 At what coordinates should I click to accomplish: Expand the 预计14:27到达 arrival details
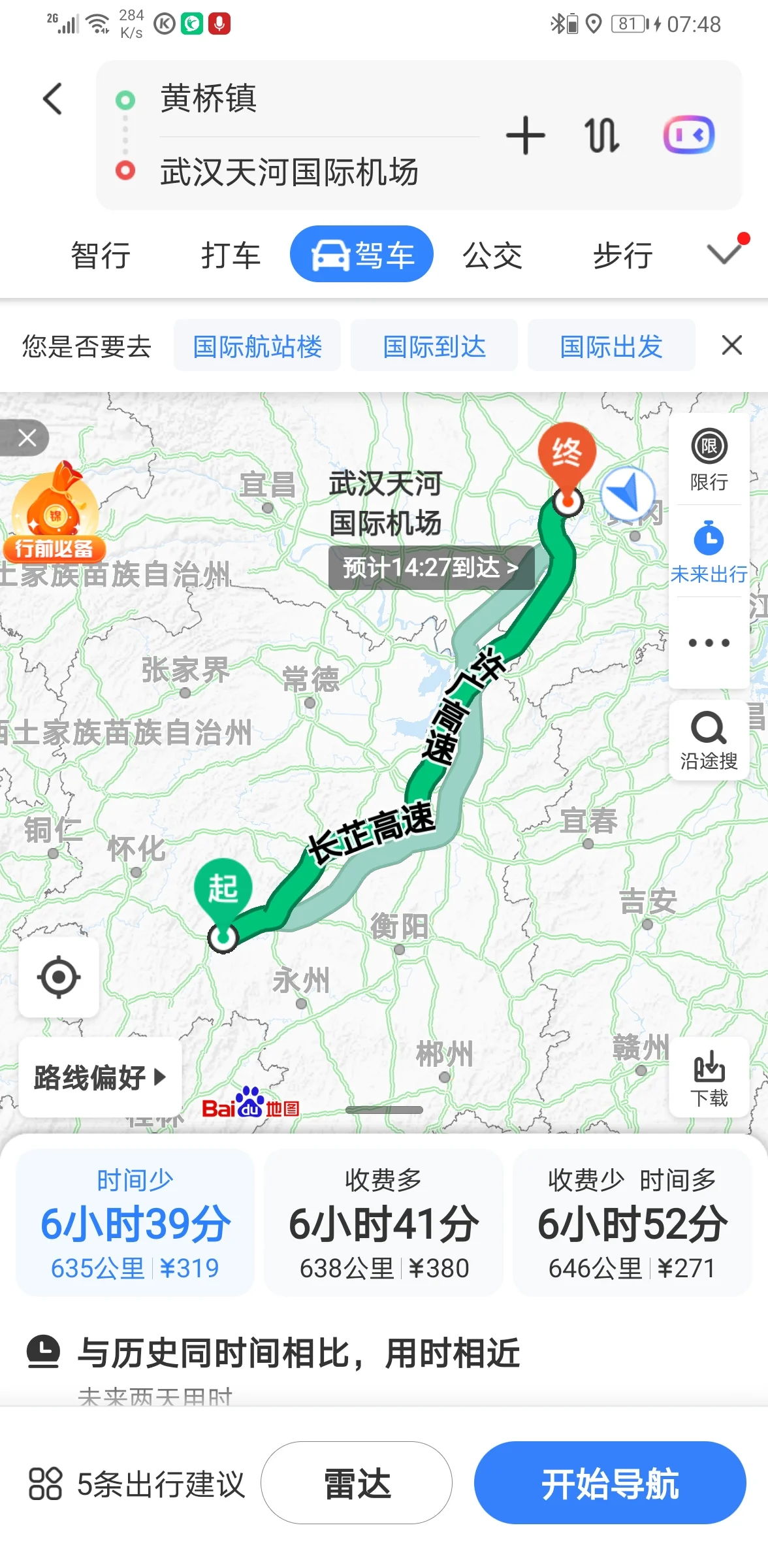(431, 567)
